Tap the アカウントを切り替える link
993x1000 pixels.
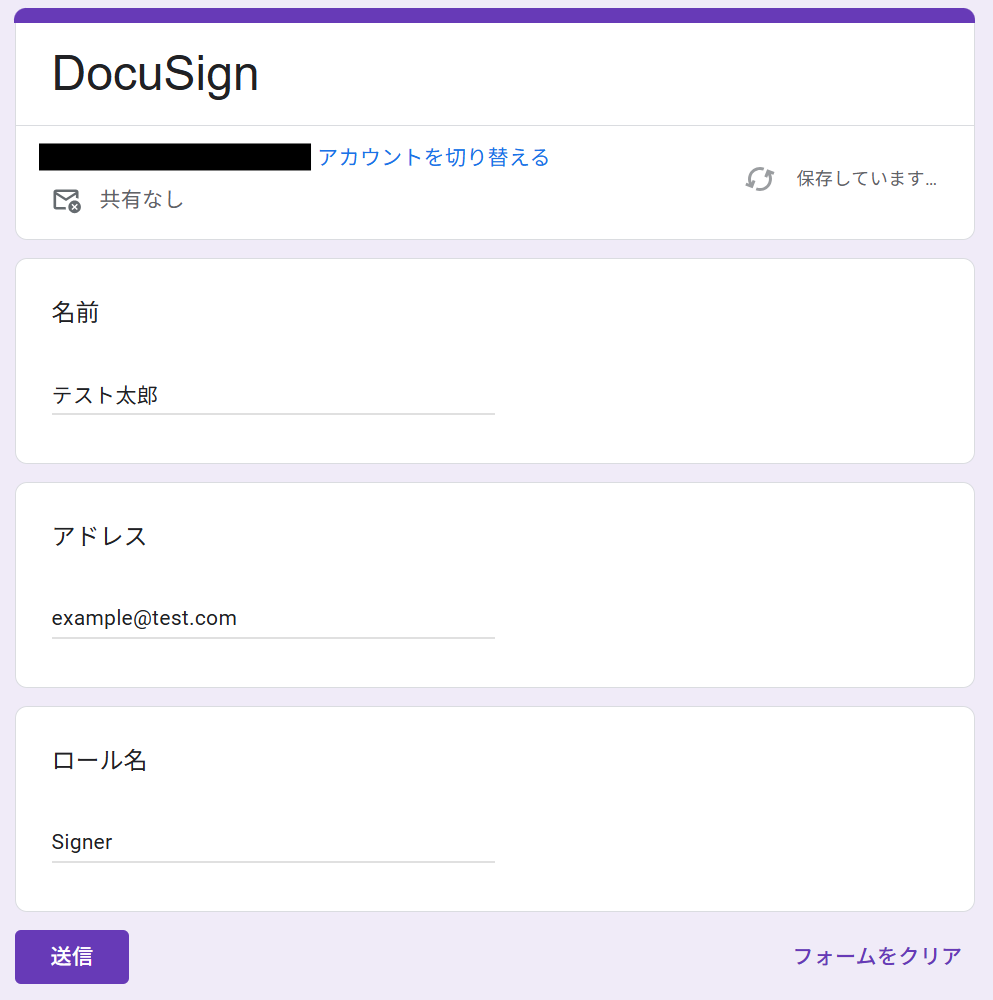point(433,157)
